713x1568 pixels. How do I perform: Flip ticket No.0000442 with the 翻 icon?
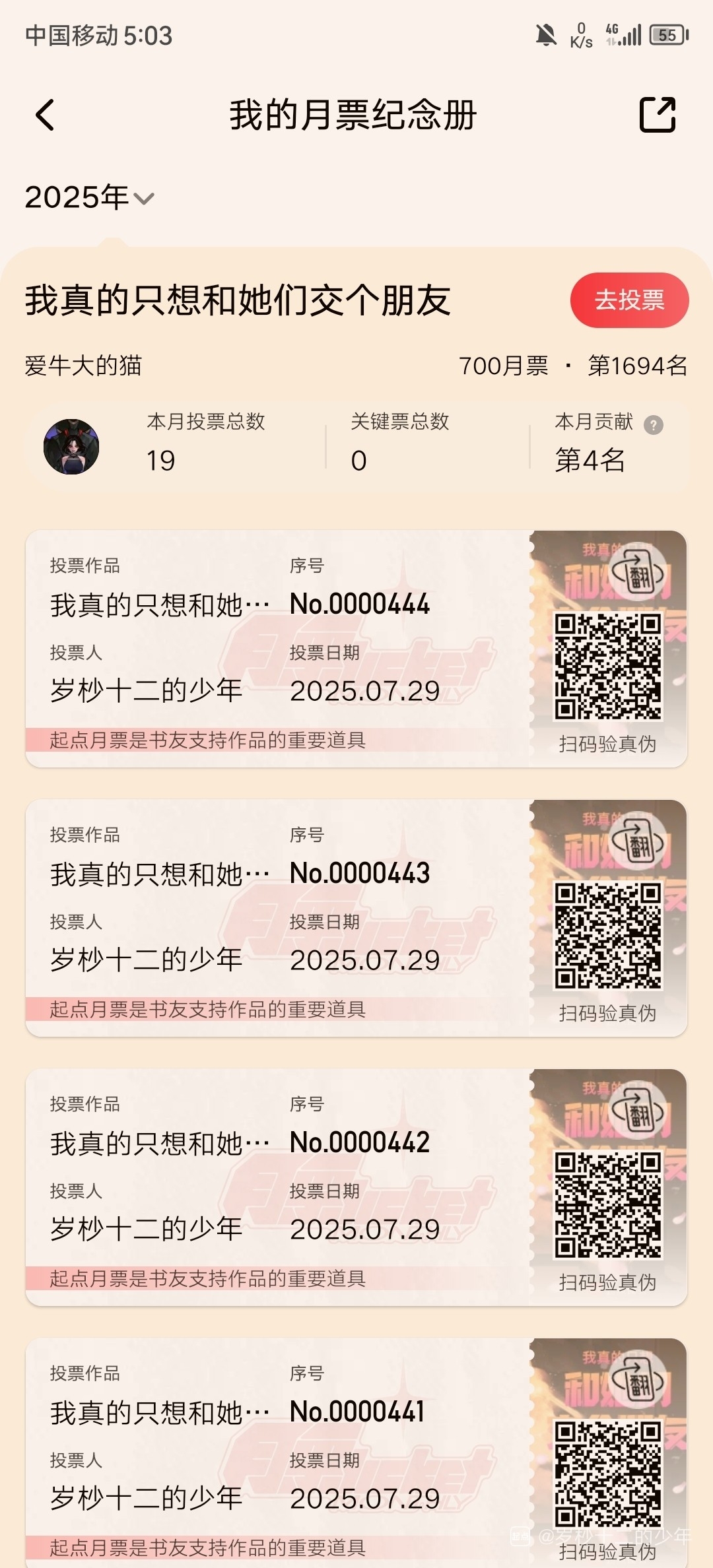[637, 1110]
